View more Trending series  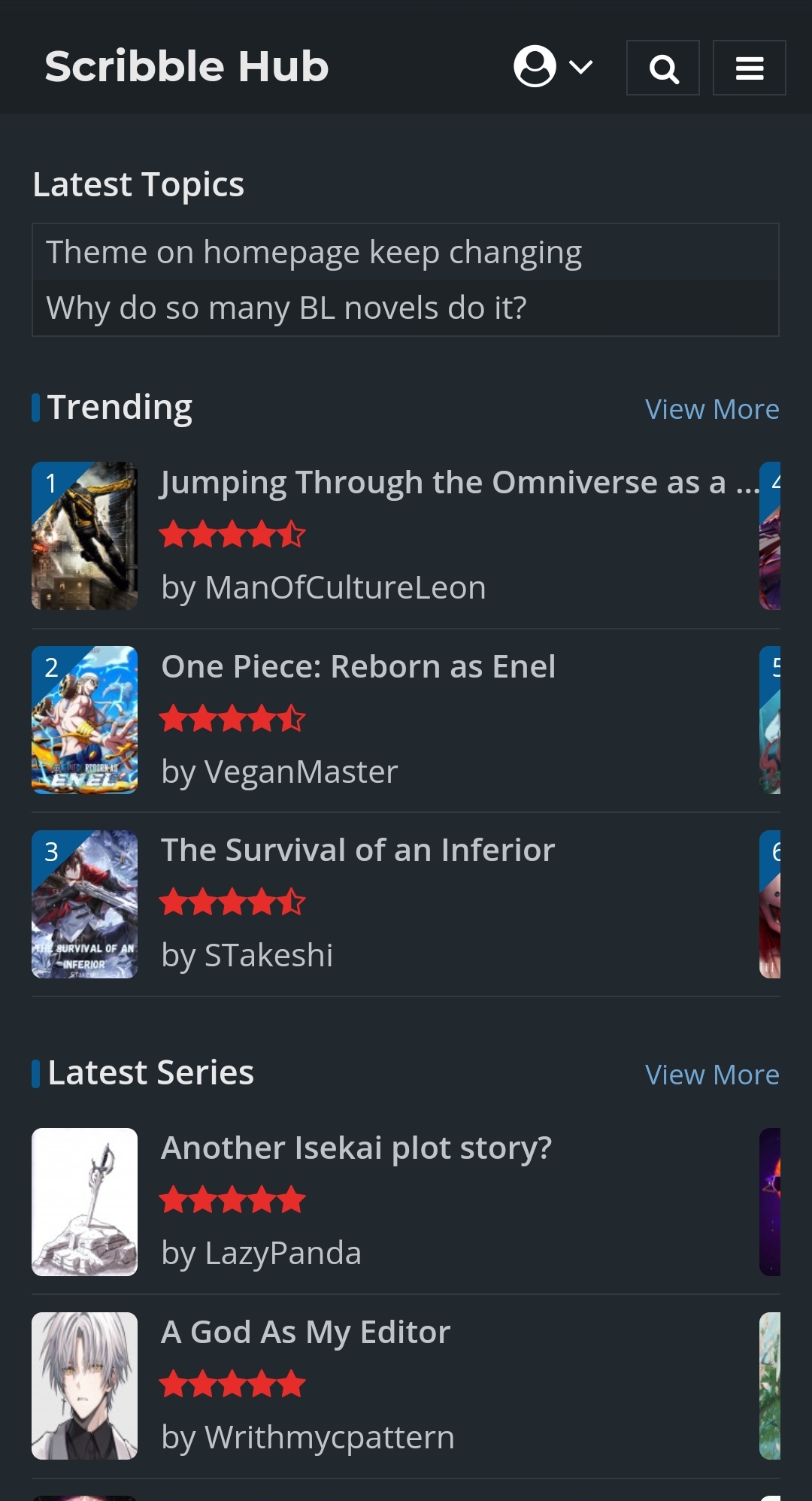tap(711, 410)
